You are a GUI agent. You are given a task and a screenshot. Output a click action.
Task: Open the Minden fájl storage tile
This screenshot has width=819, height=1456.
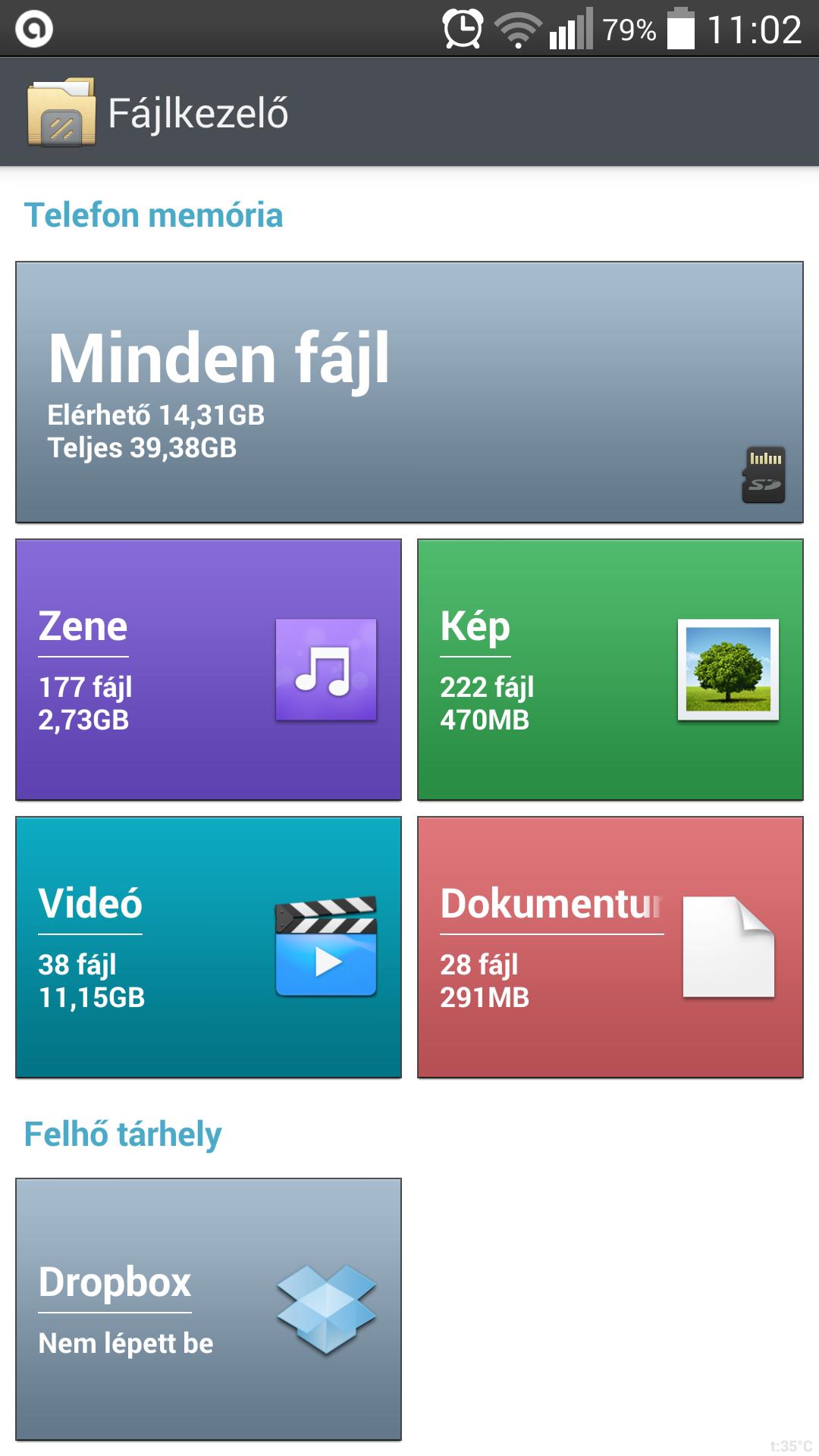pyautogui.click(x=409, y=392)
